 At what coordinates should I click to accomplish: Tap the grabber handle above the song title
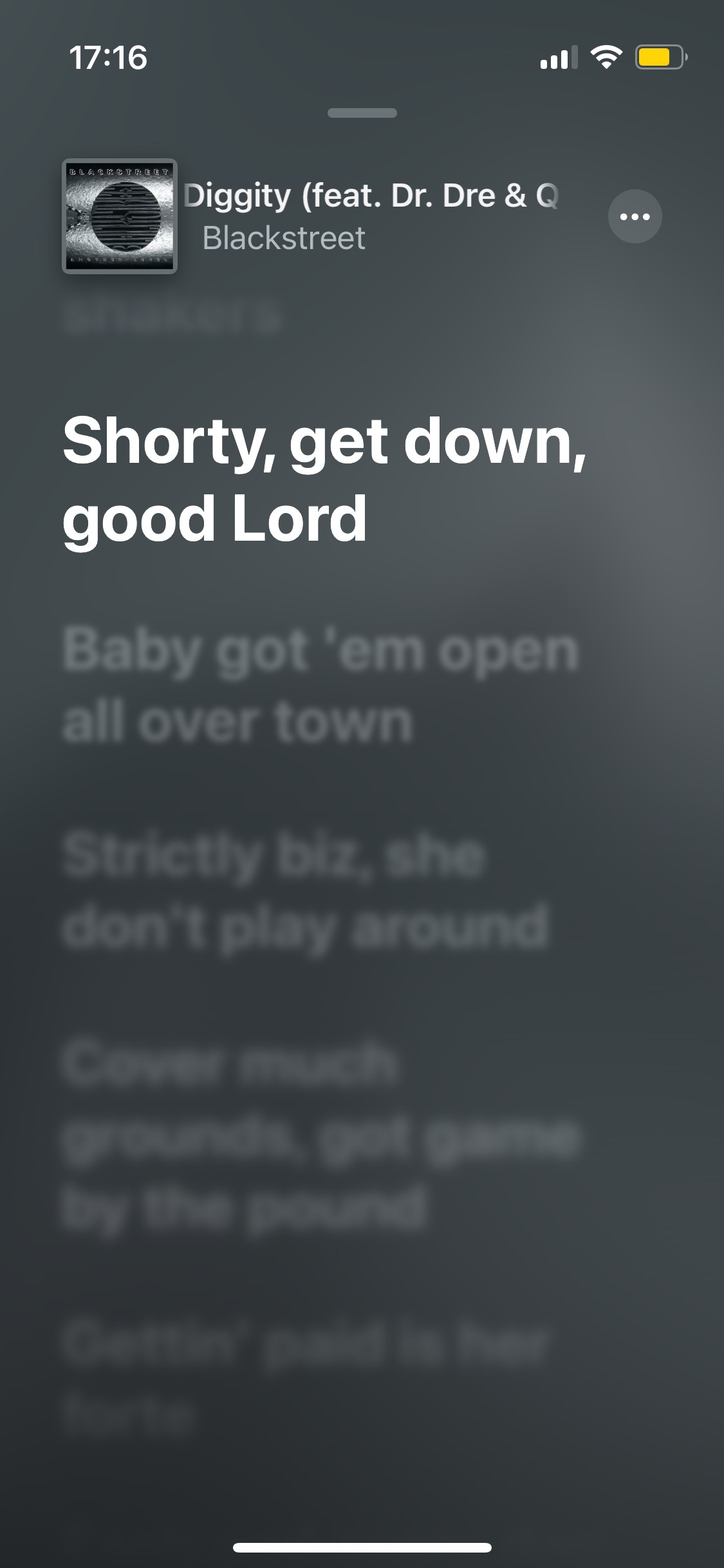click(362, 113)
